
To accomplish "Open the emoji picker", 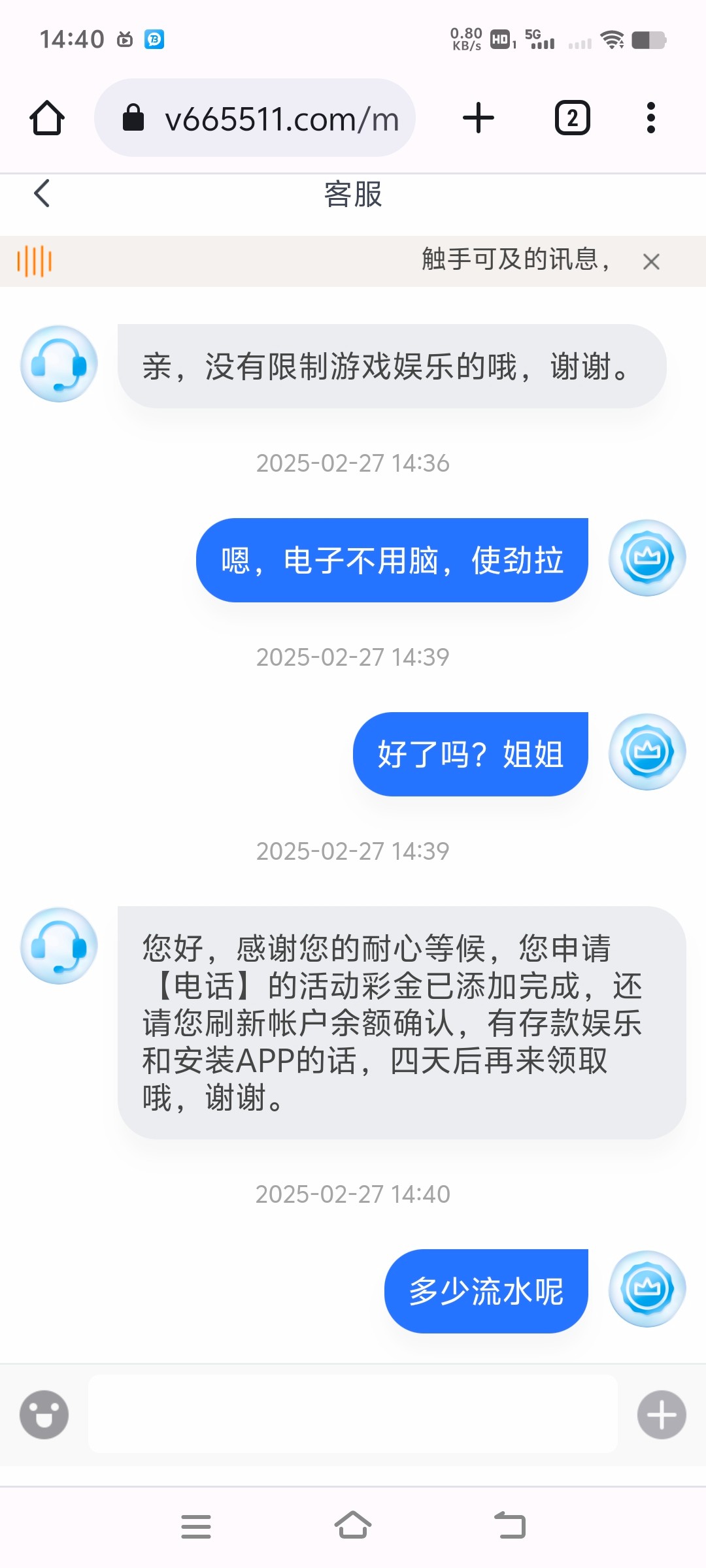I will 44,1414.
